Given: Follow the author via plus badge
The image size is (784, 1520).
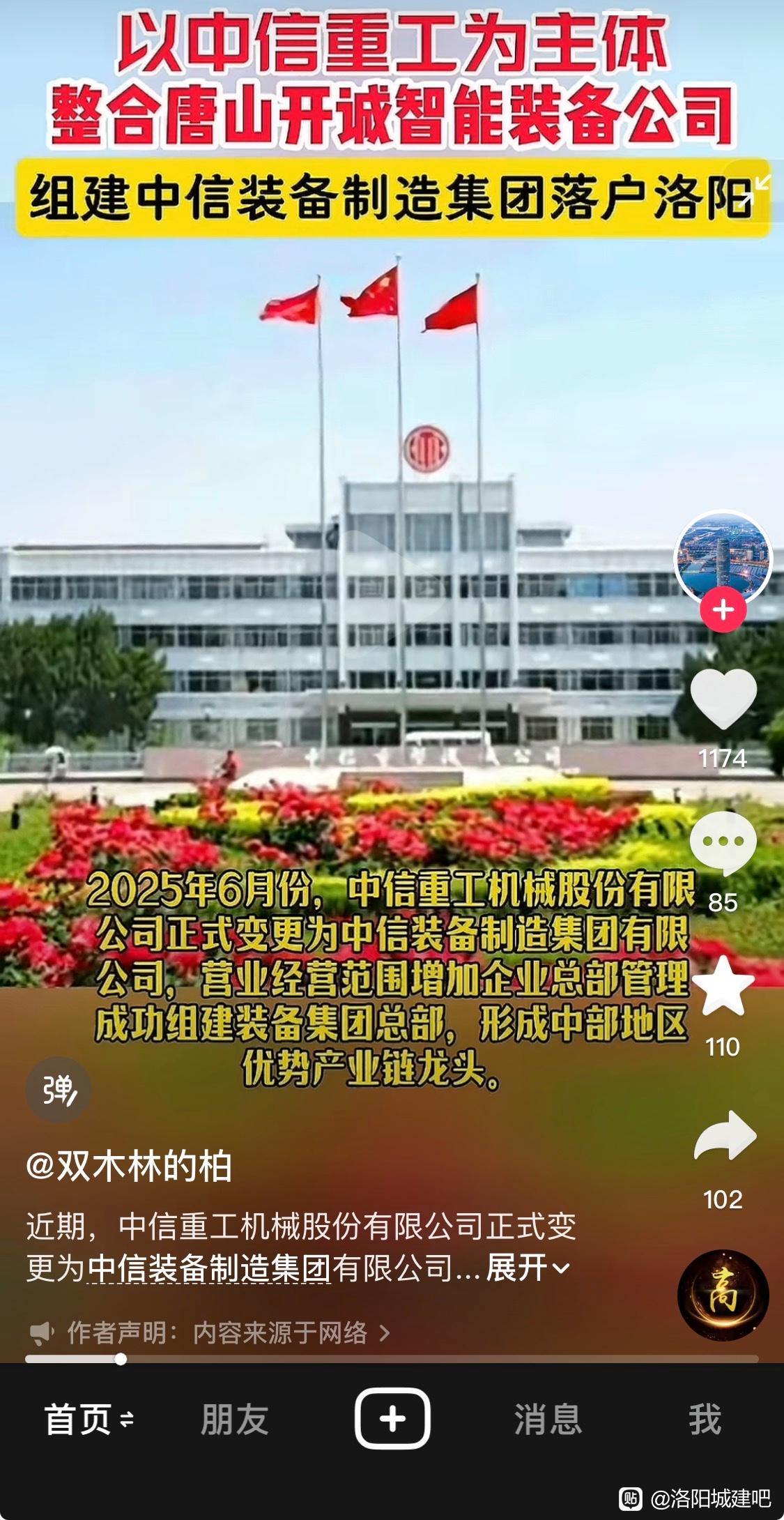Looking at the screenshot, I should [x=723, y=610].
